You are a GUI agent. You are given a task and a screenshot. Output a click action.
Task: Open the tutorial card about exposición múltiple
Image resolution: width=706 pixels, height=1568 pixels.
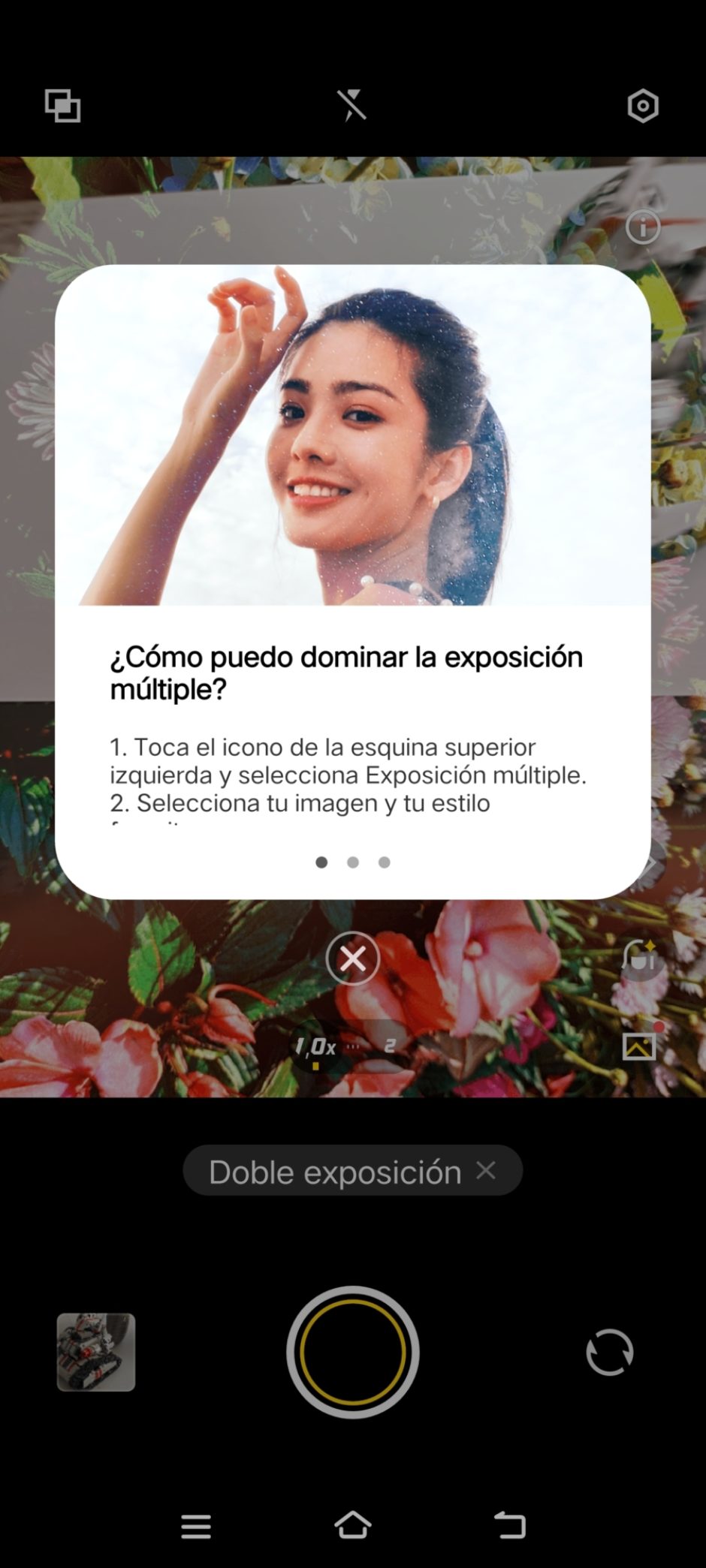353,582
